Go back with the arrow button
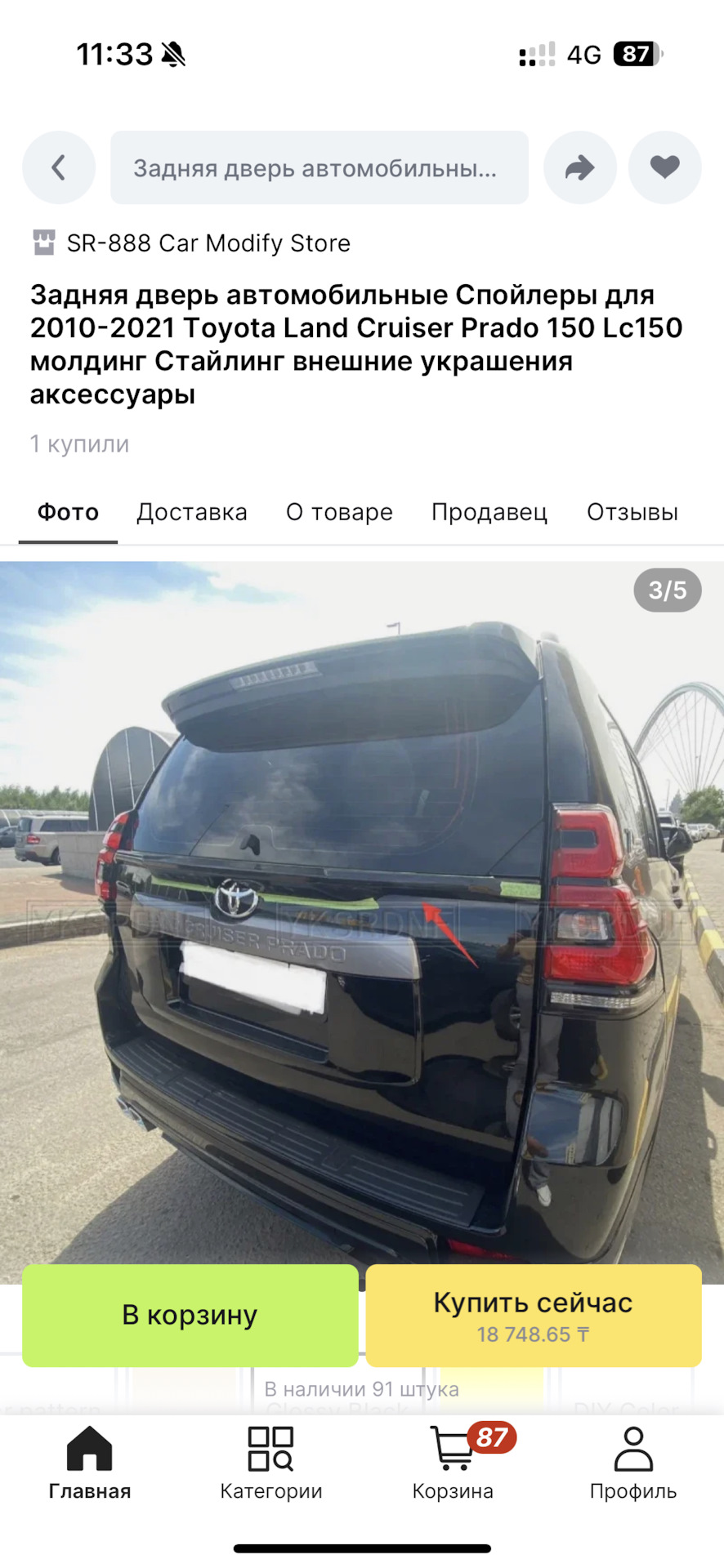 (x=59, y=167)
